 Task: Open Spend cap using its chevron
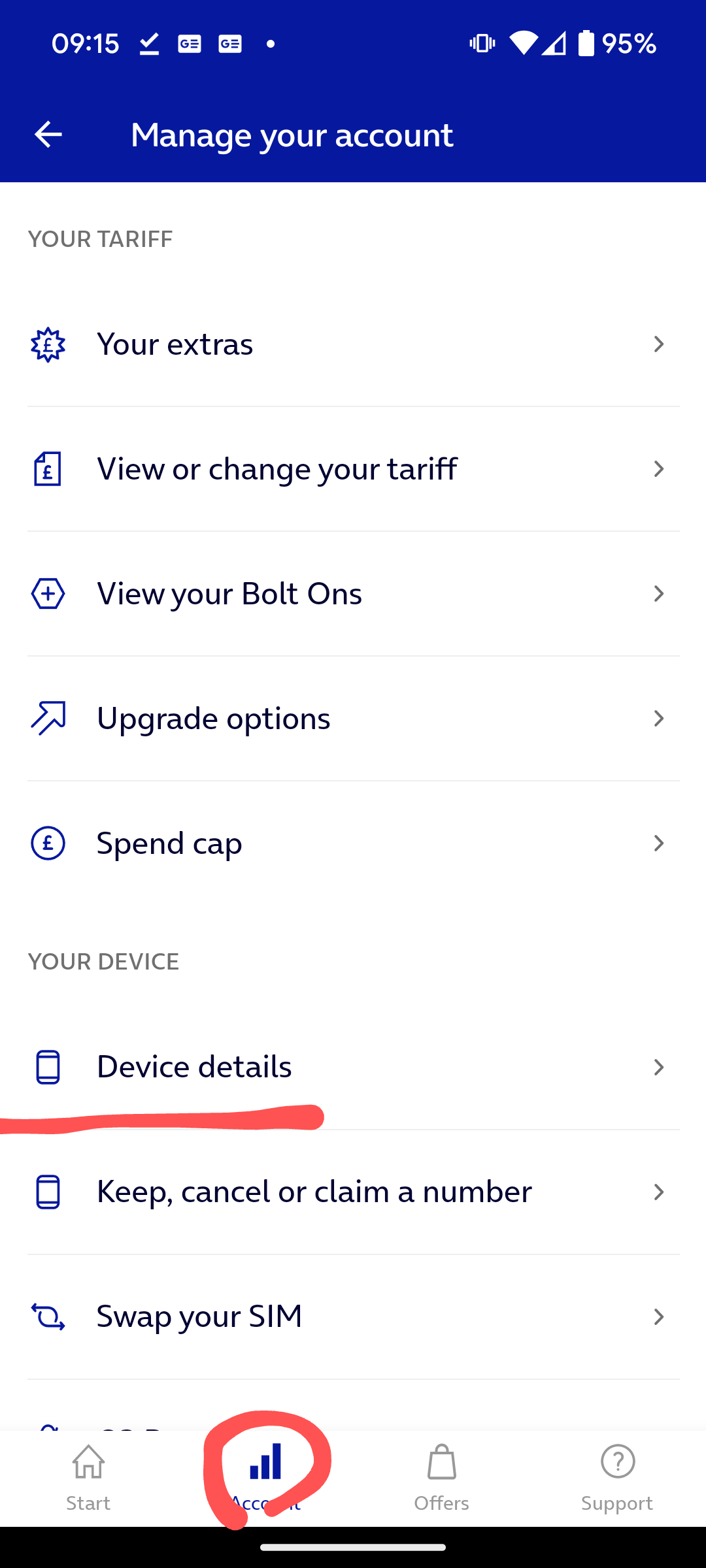[x=658, y=843]
